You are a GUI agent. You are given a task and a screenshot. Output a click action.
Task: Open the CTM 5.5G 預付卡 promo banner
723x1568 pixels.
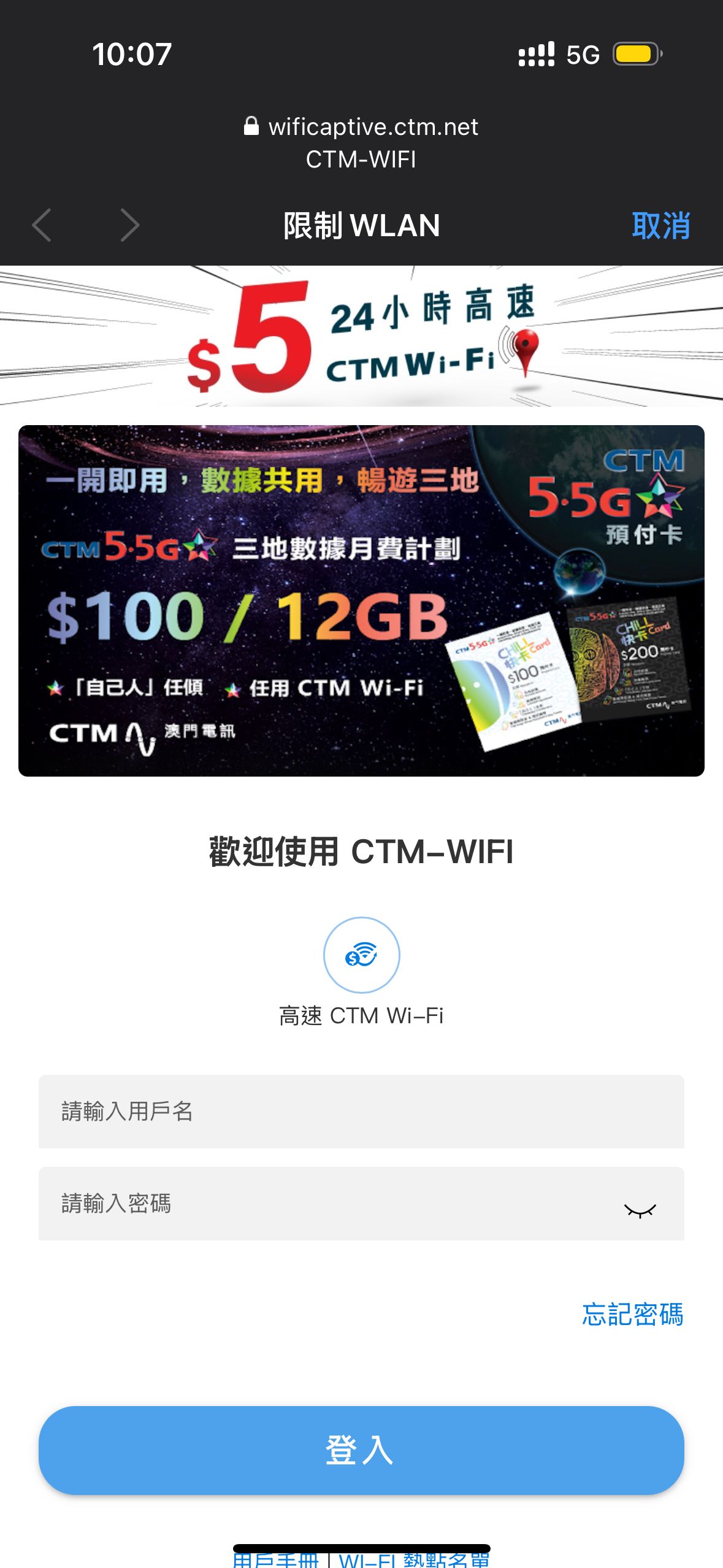click(x=361, y=601)
